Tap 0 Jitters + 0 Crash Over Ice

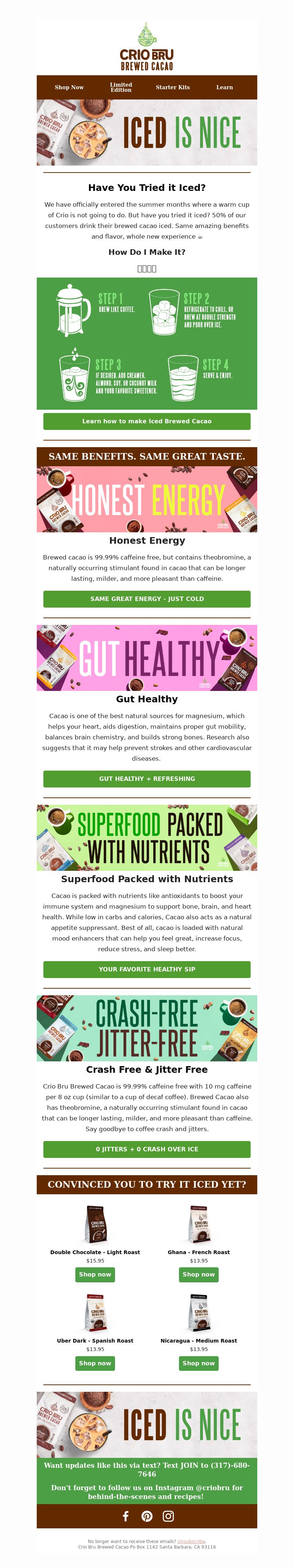coord(147,1149)
